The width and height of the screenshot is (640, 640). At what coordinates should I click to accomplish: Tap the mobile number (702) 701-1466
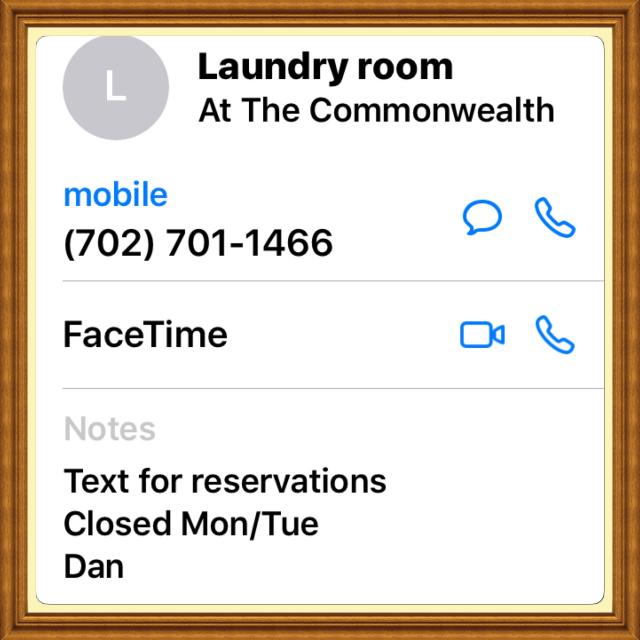coord(198,243)
